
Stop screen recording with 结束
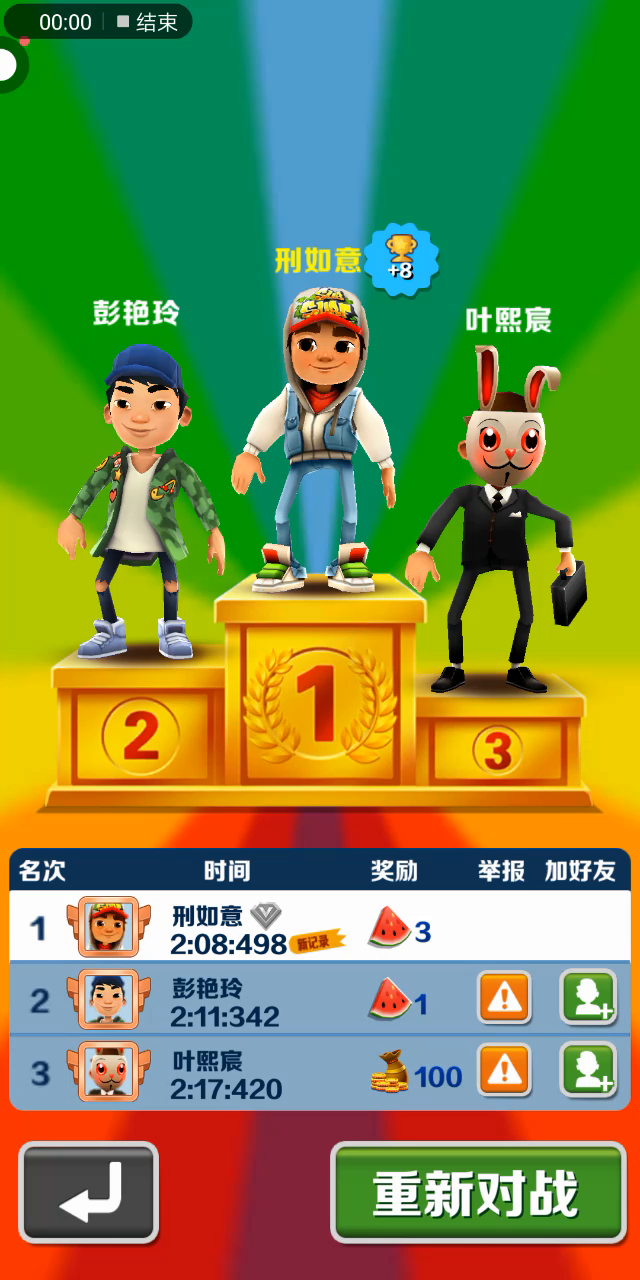click(148, 22)
